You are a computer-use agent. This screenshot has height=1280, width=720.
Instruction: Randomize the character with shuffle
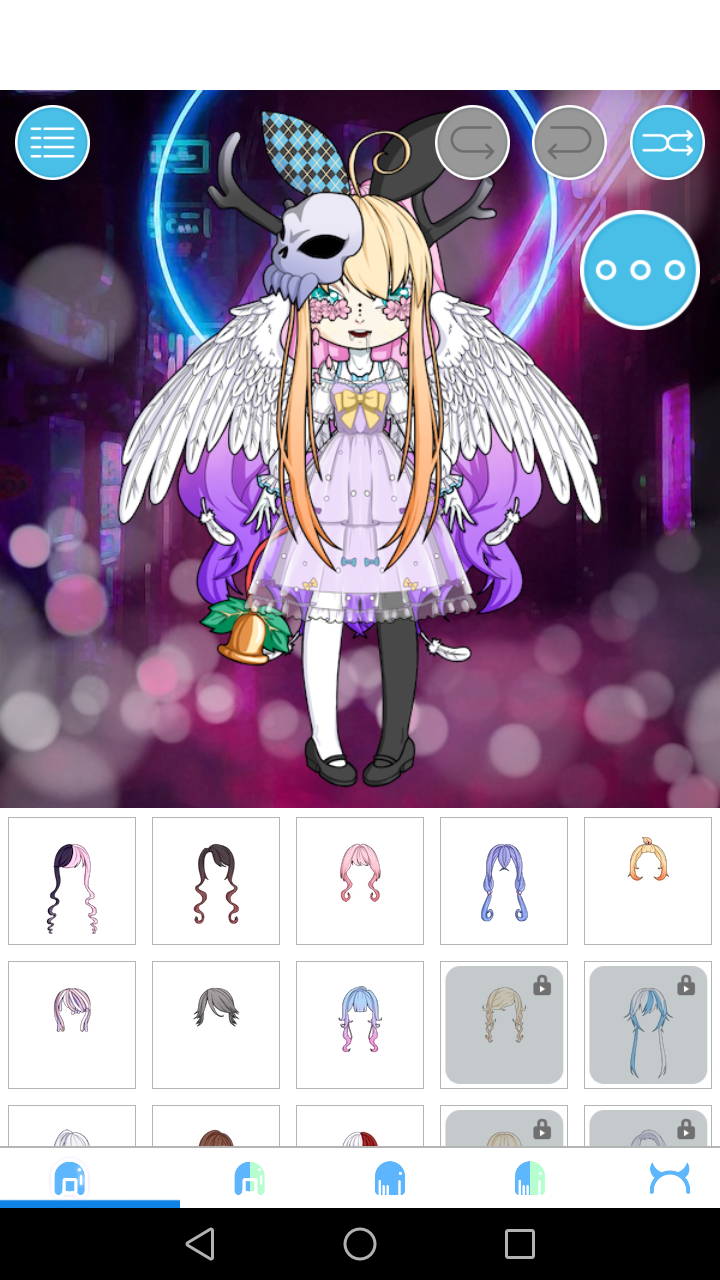[667, 143]
